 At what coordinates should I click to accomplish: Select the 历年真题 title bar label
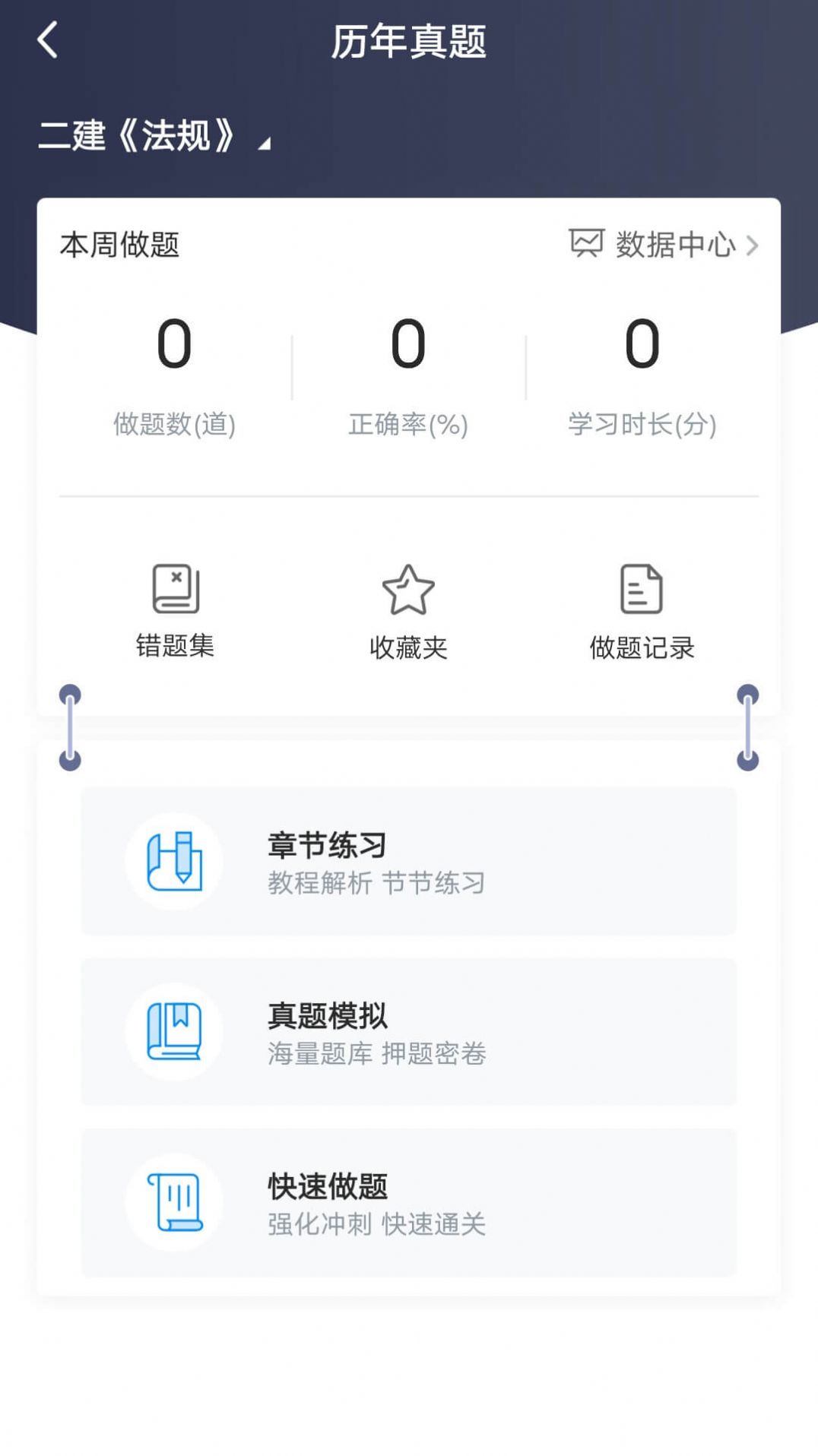click(409, 42)
